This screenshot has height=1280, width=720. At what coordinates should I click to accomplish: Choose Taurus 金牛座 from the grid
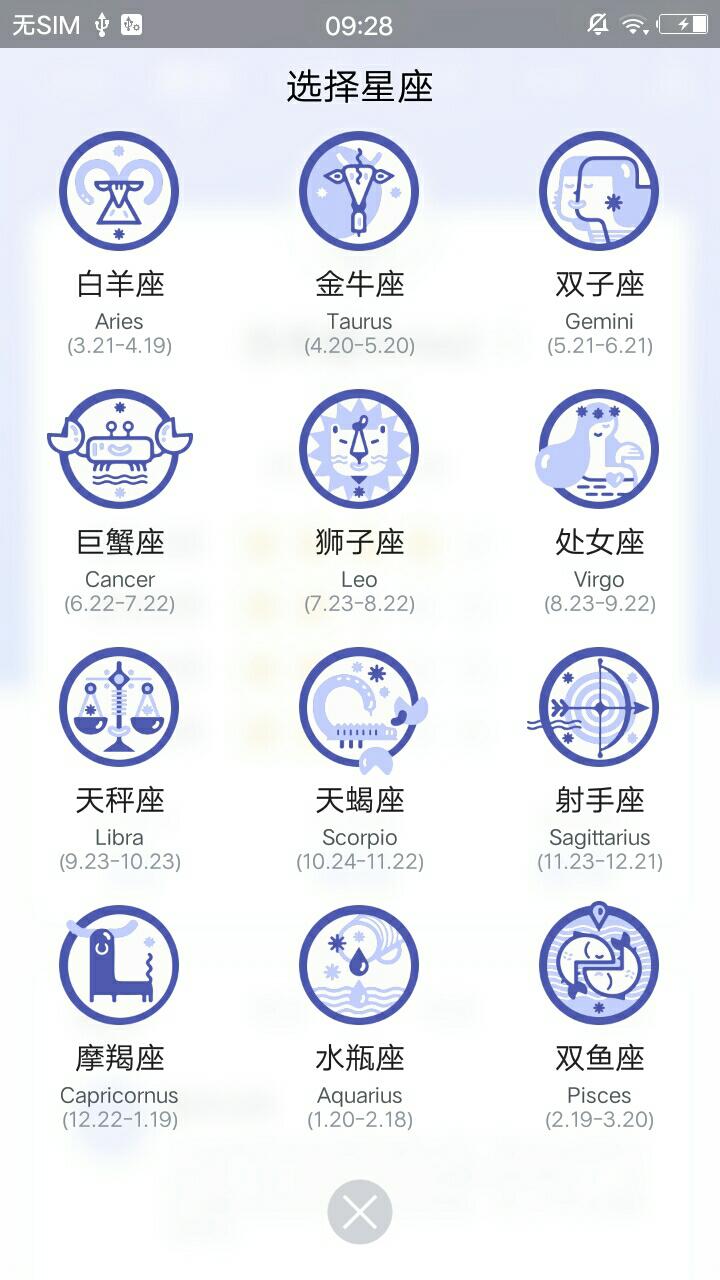tap(359, 243)
